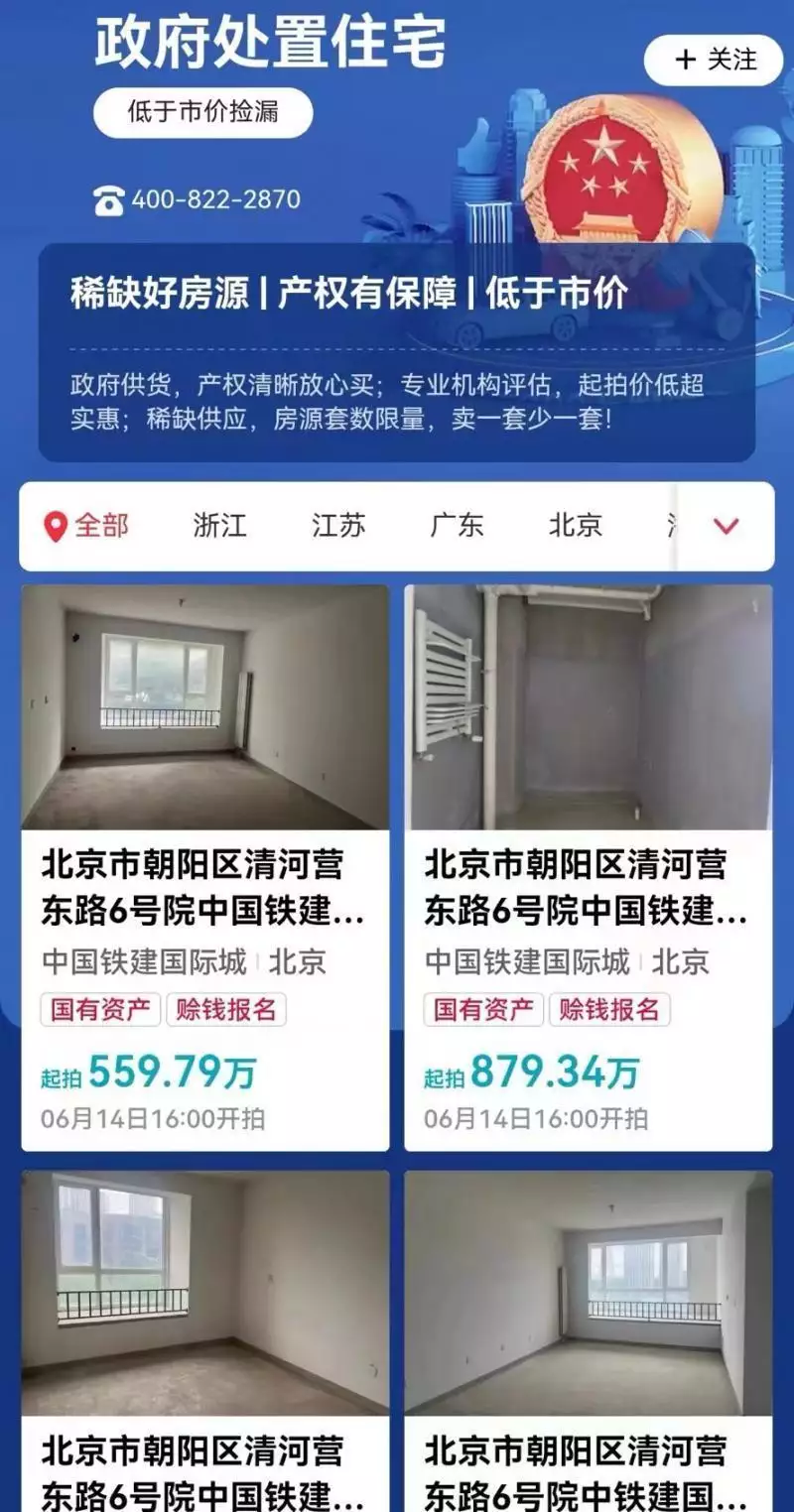The width and height of the screenshot is (794, 1512).
Task: Tap the 关注 follow button
Action: click(x=714, y=60)
